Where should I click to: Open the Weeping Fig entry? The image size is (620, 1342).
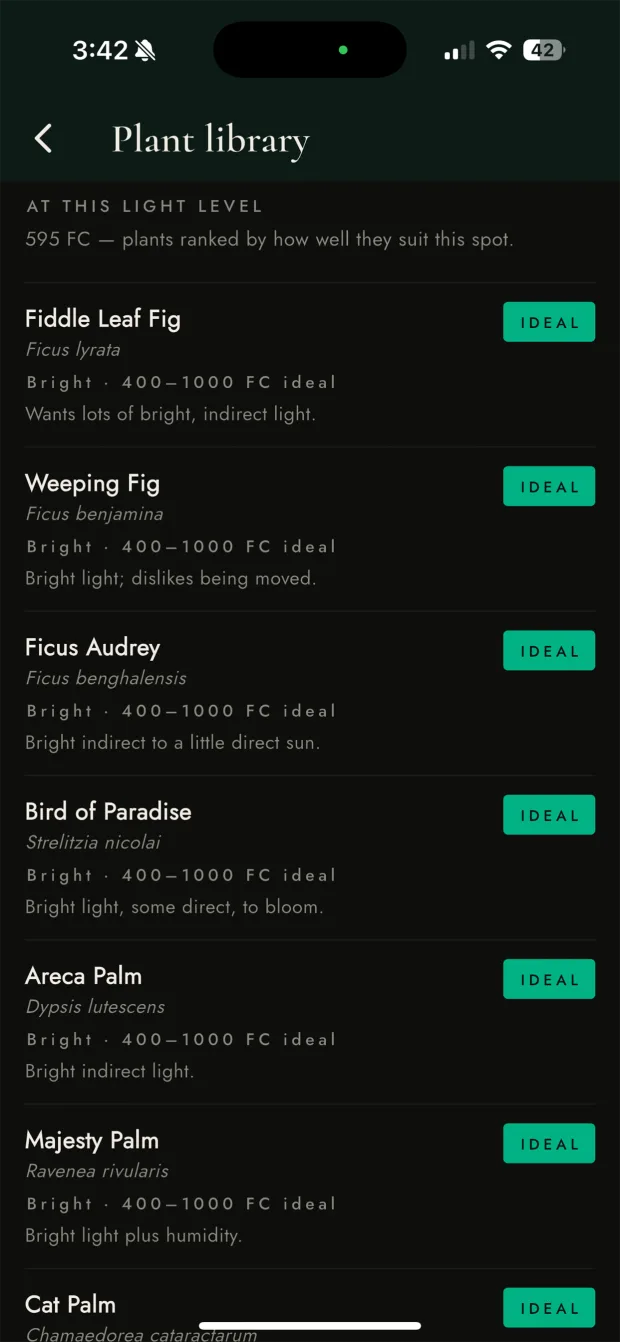(310, 529)
